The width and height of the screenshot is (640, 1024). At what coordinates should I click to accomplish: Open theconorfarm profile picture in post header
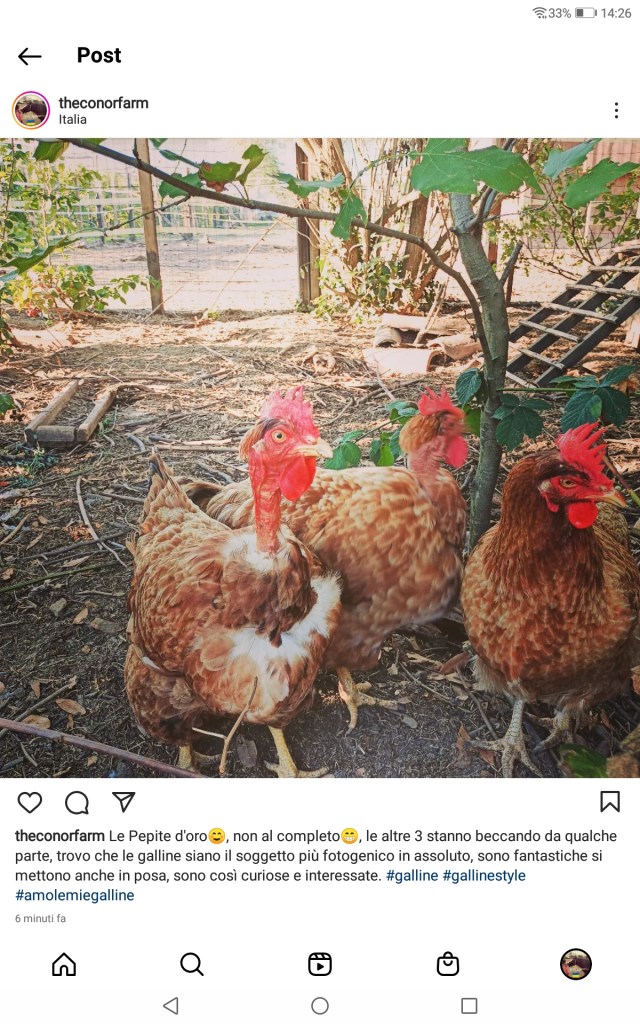(x=31, y=110)
